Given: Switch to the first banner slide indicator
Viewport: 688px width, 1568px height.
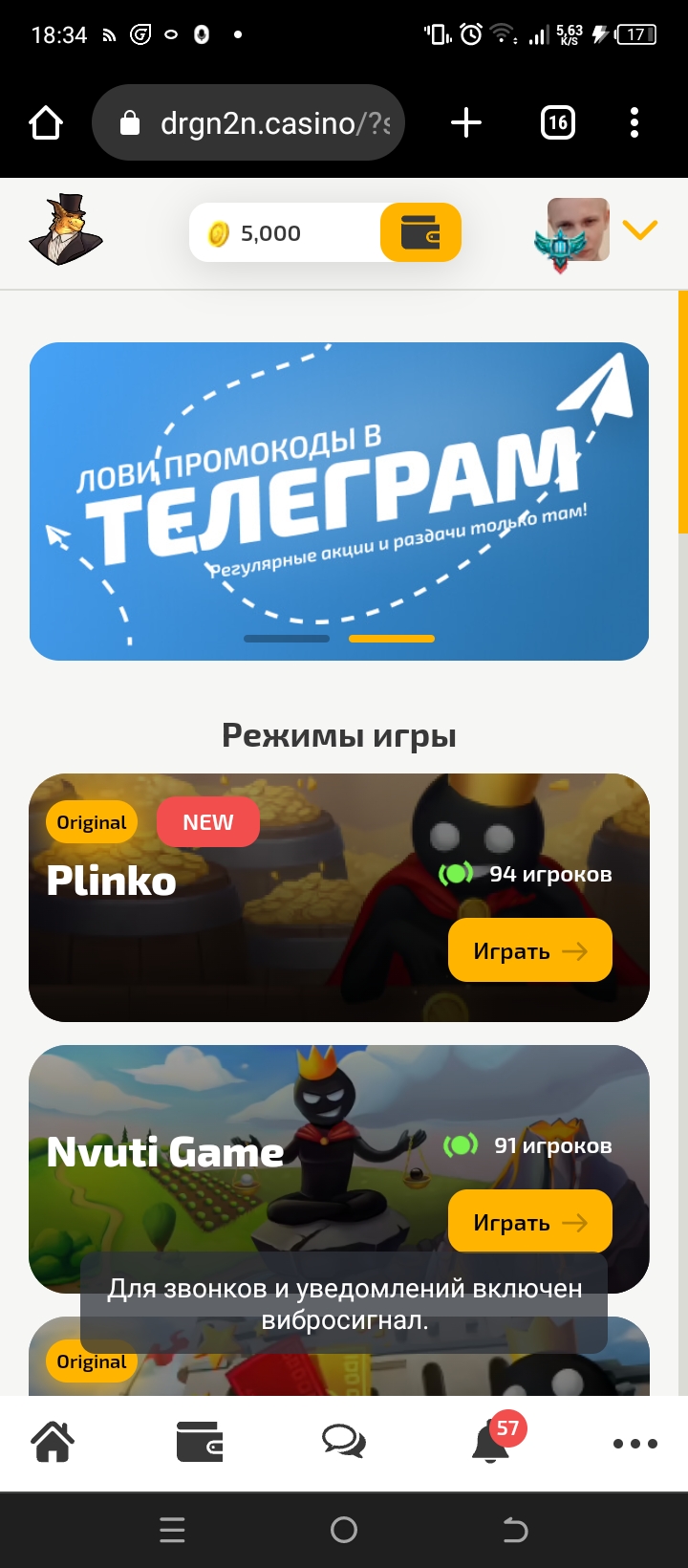Looking at the screenshot, I should click(x=287, y=639).
